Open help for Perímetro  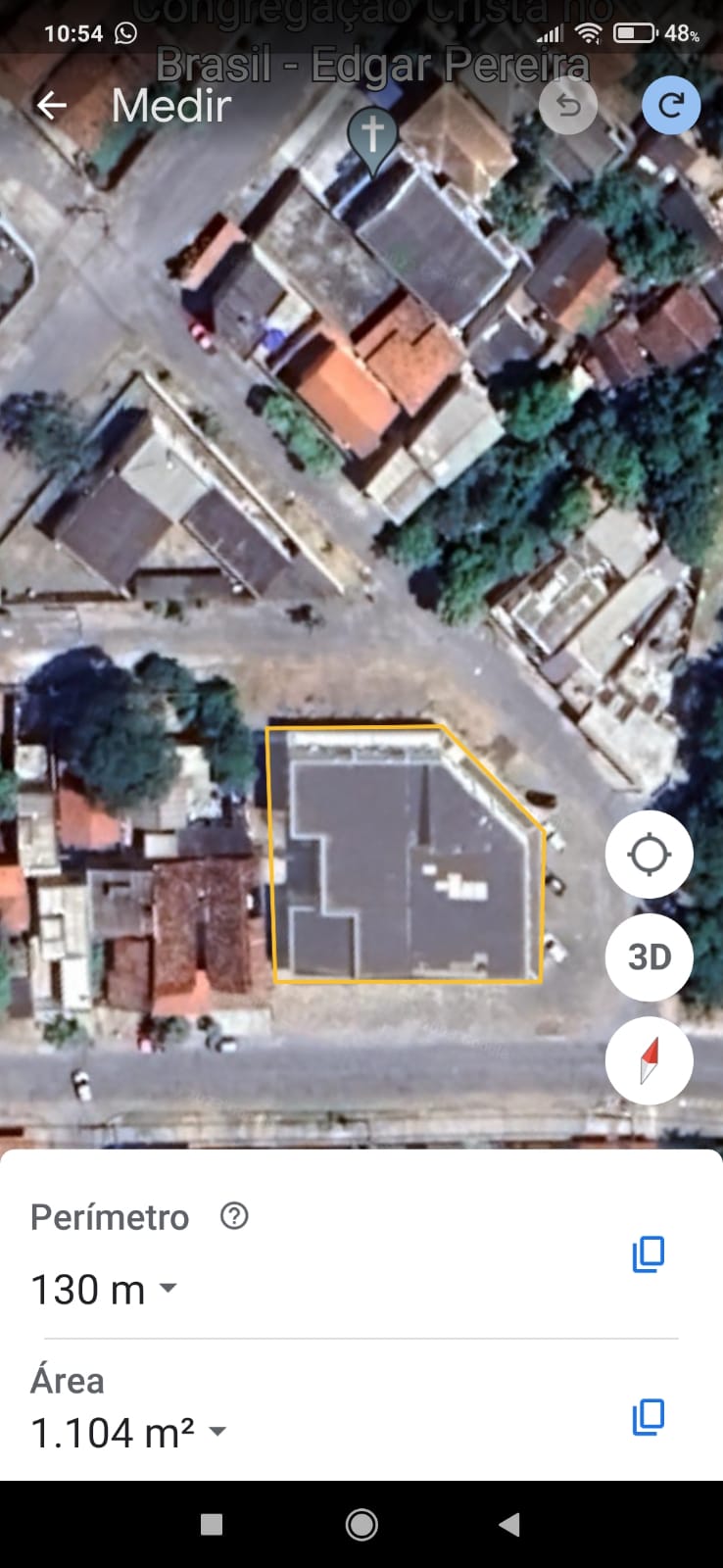[x=234, y=1216]
